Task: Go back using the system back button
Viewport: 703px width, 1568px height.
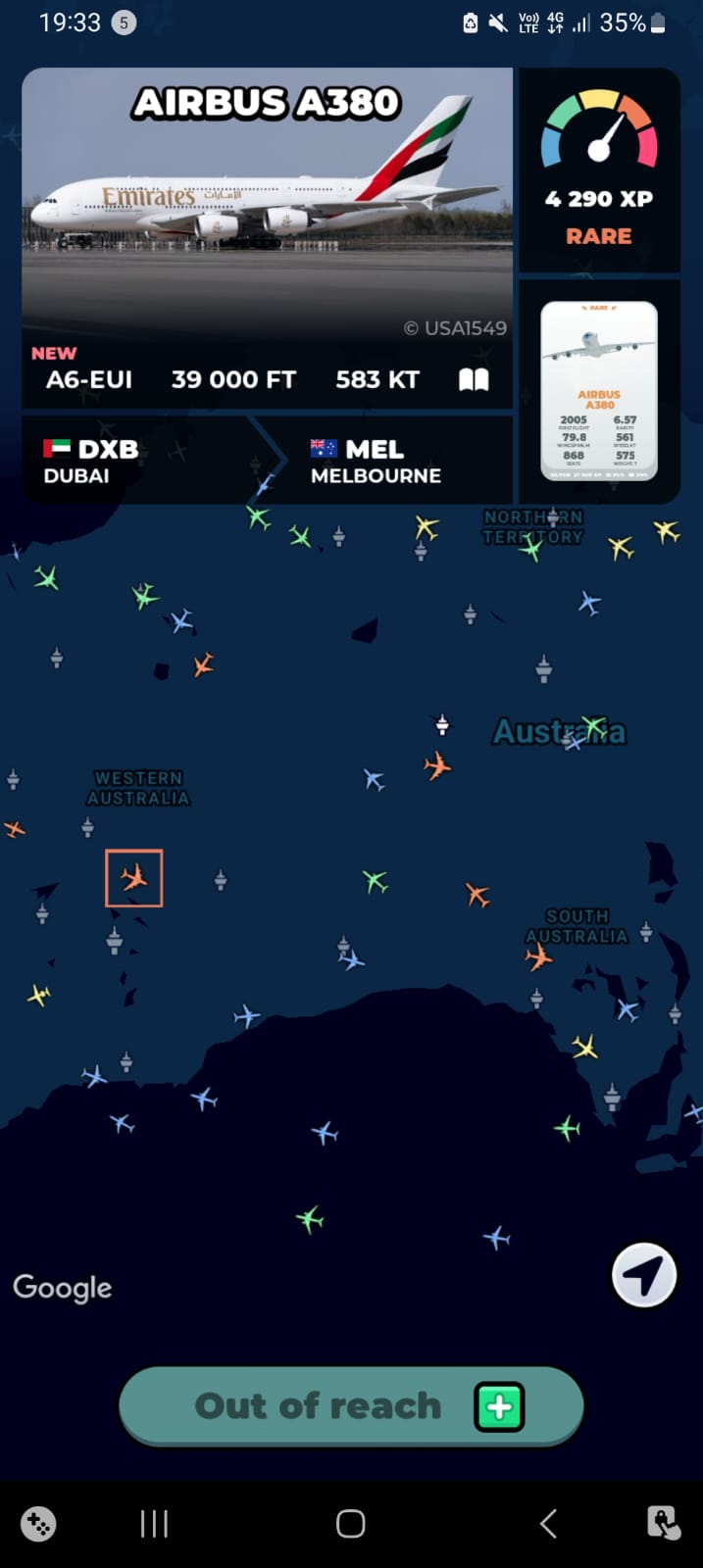Action: (x=548, y=1523)
